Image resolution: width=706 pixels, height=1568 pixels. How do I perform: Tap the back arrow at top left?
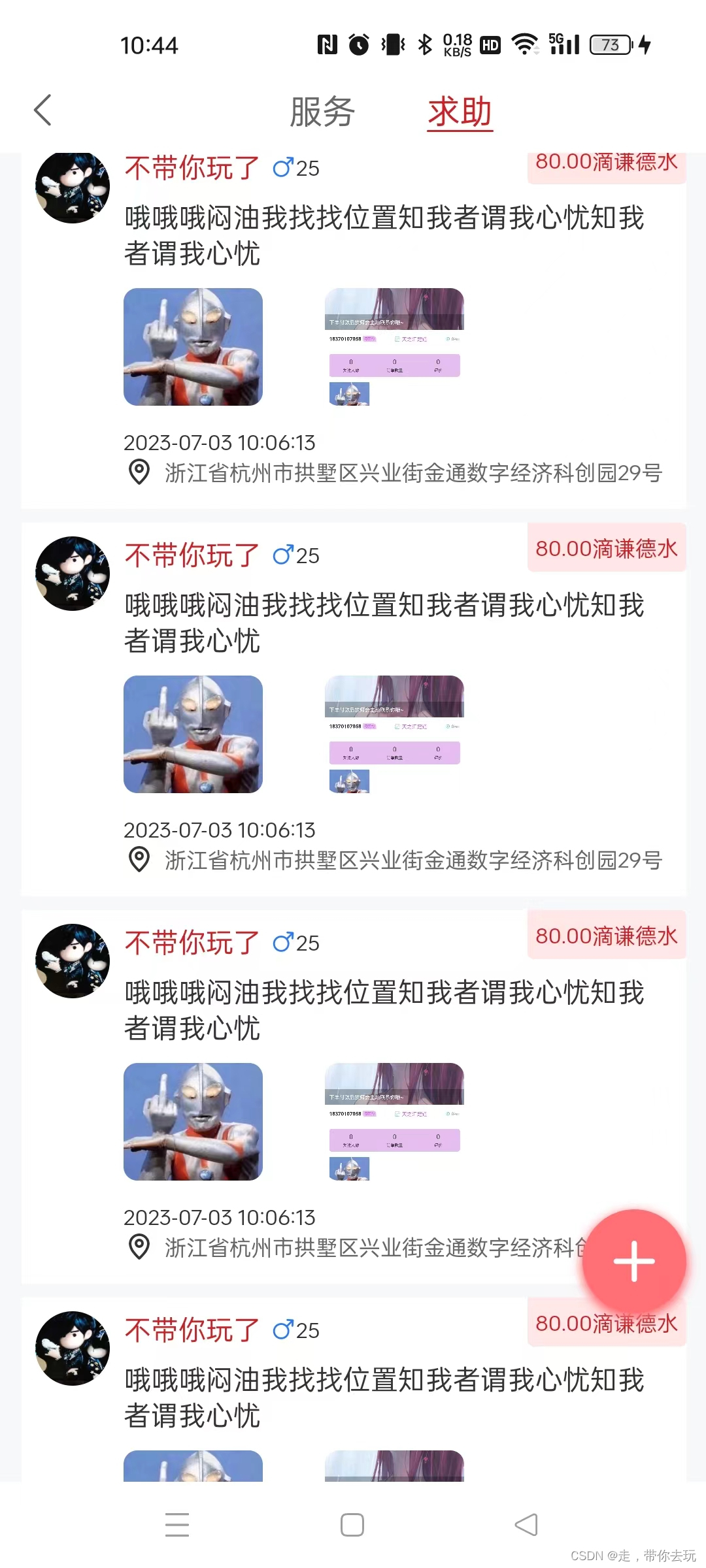point(42,110)
